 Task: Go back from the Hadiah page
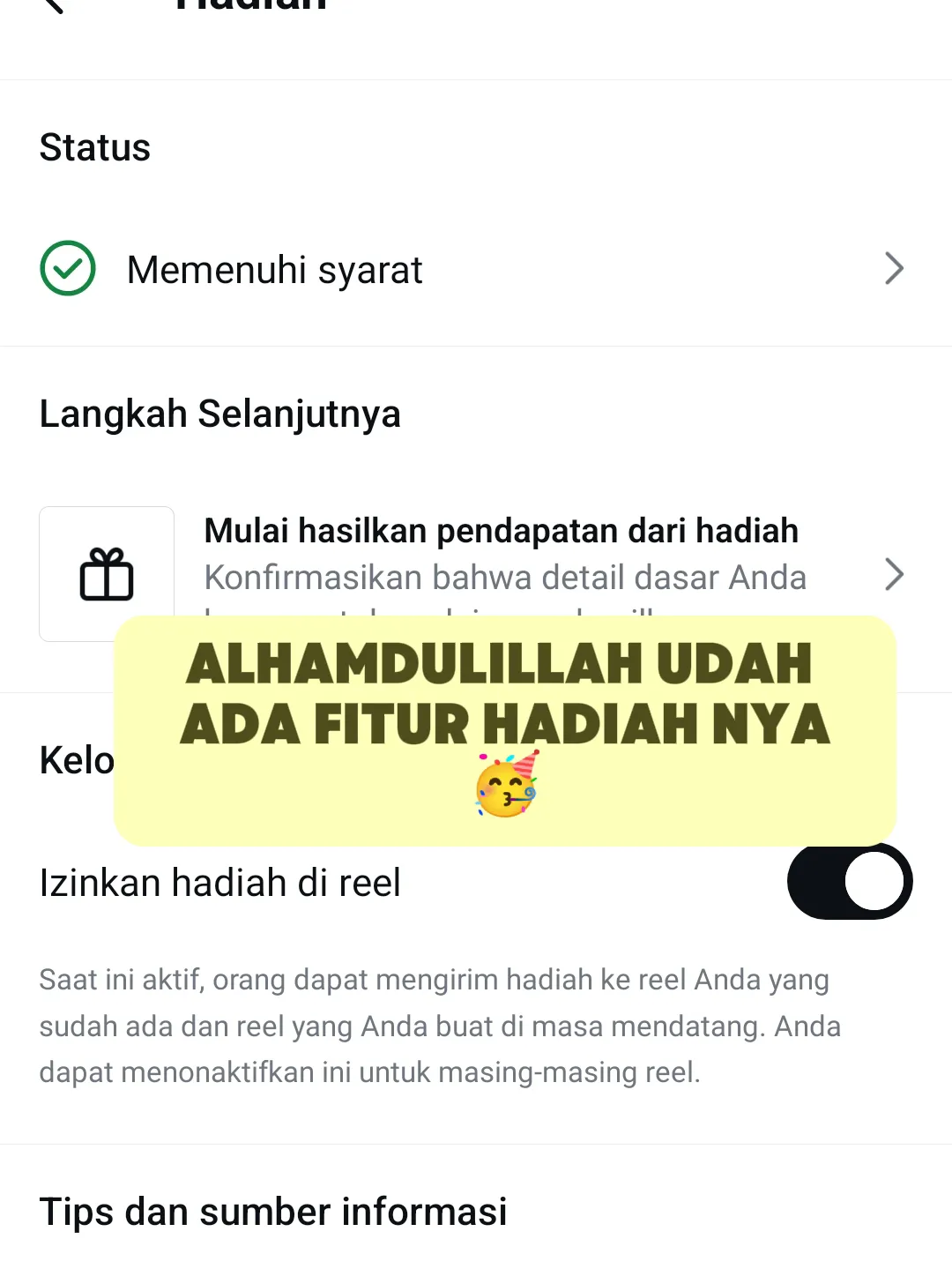53,5
